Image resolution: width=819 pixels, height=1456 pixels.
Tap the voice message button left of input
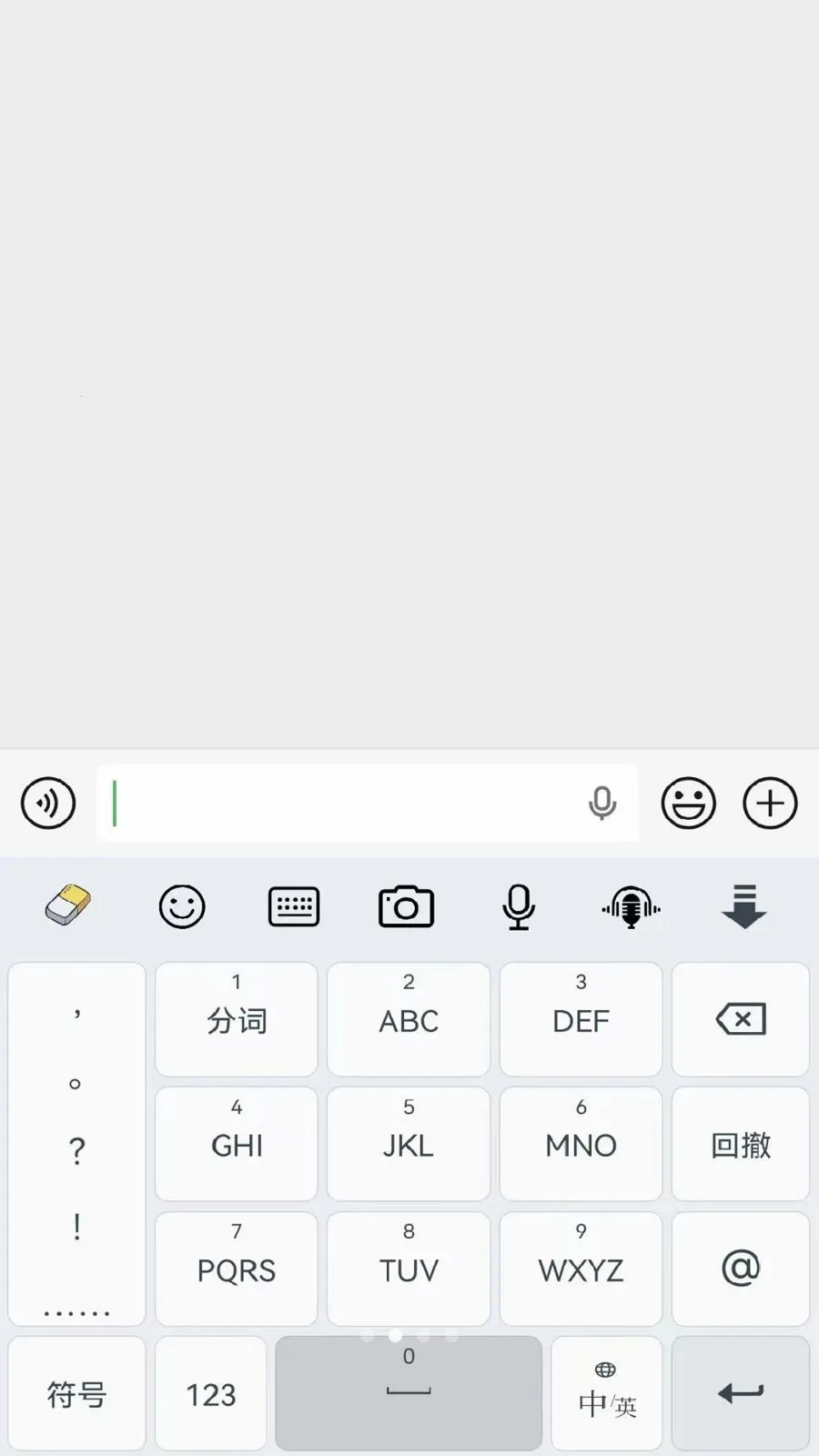[48, 804]
